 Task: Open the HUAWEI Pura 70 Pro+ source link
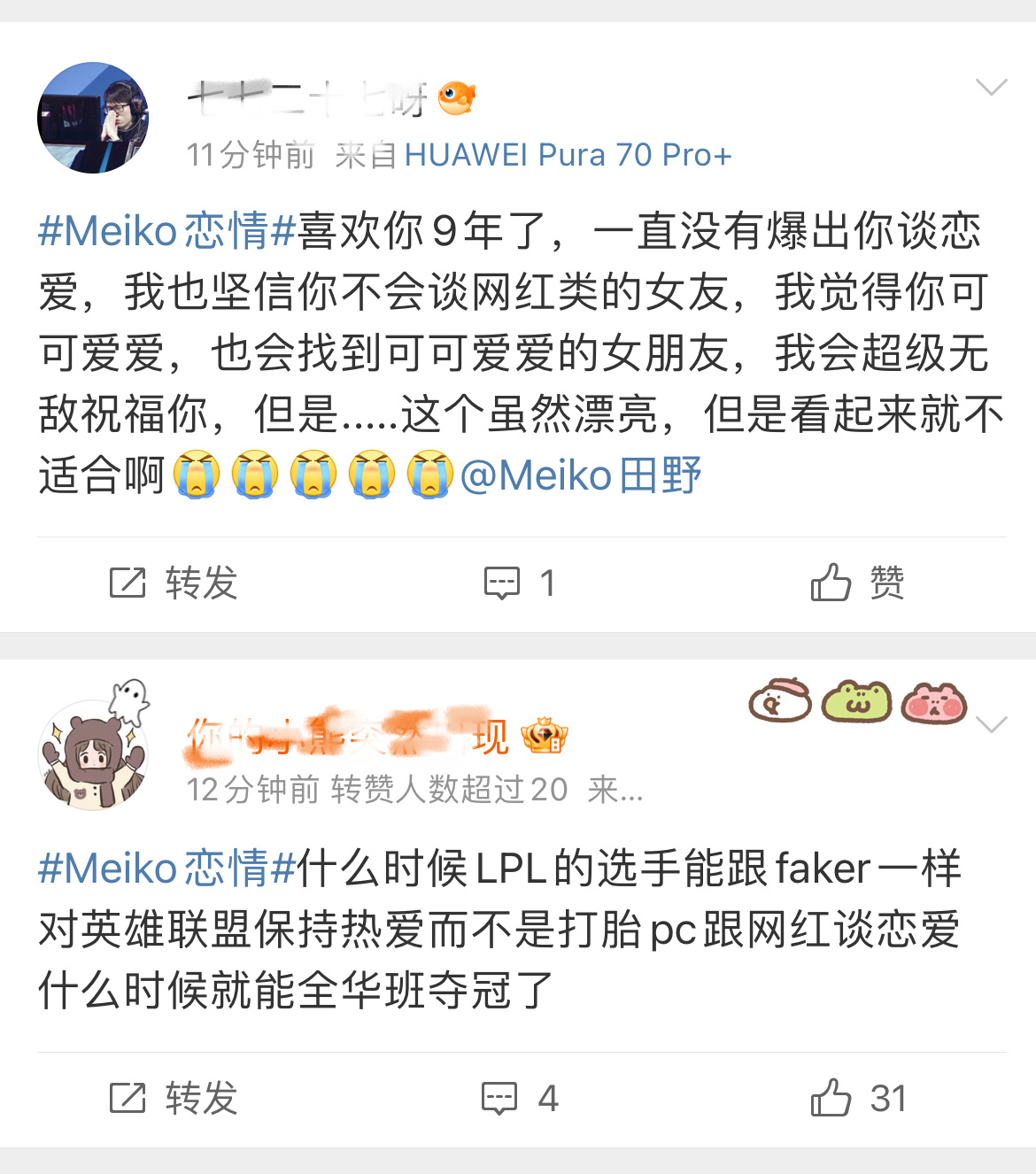pos(568,155)
